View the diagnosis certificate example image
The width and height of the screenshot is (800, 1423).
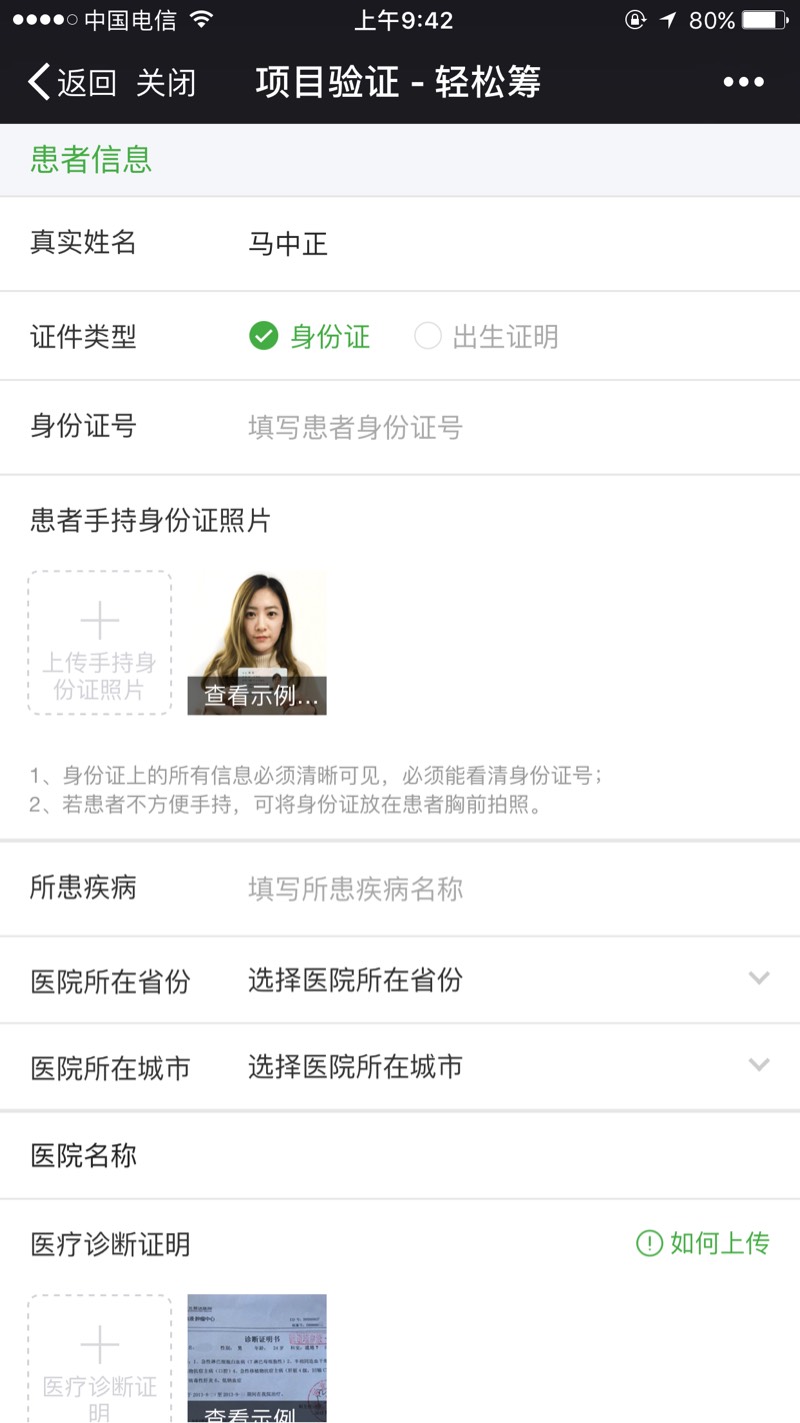pyautogui.click(x=257, y=1358)
